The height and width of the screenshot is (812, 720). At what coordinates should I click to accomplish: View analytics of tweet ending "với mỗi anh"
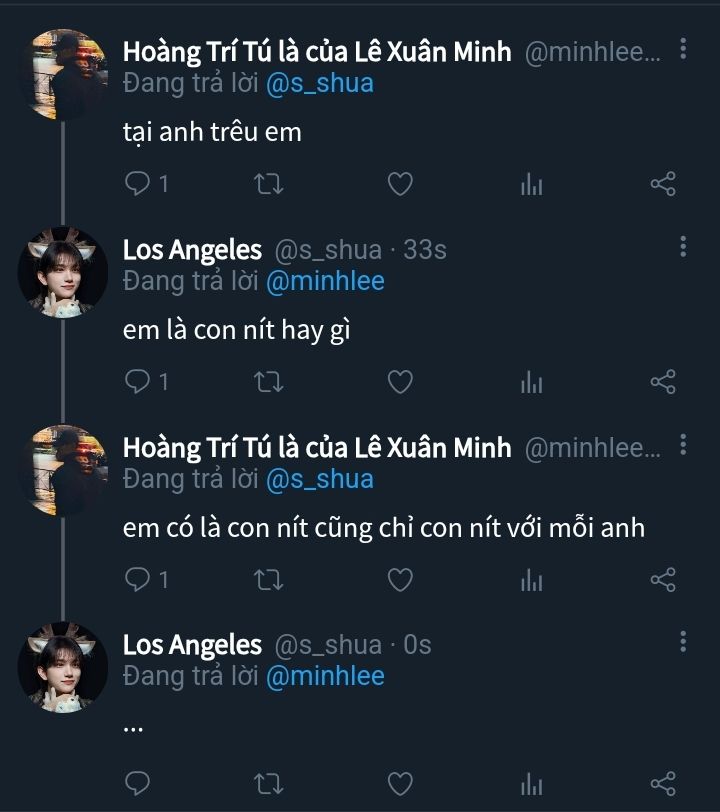pyautogui.click(x=532, y=580)
